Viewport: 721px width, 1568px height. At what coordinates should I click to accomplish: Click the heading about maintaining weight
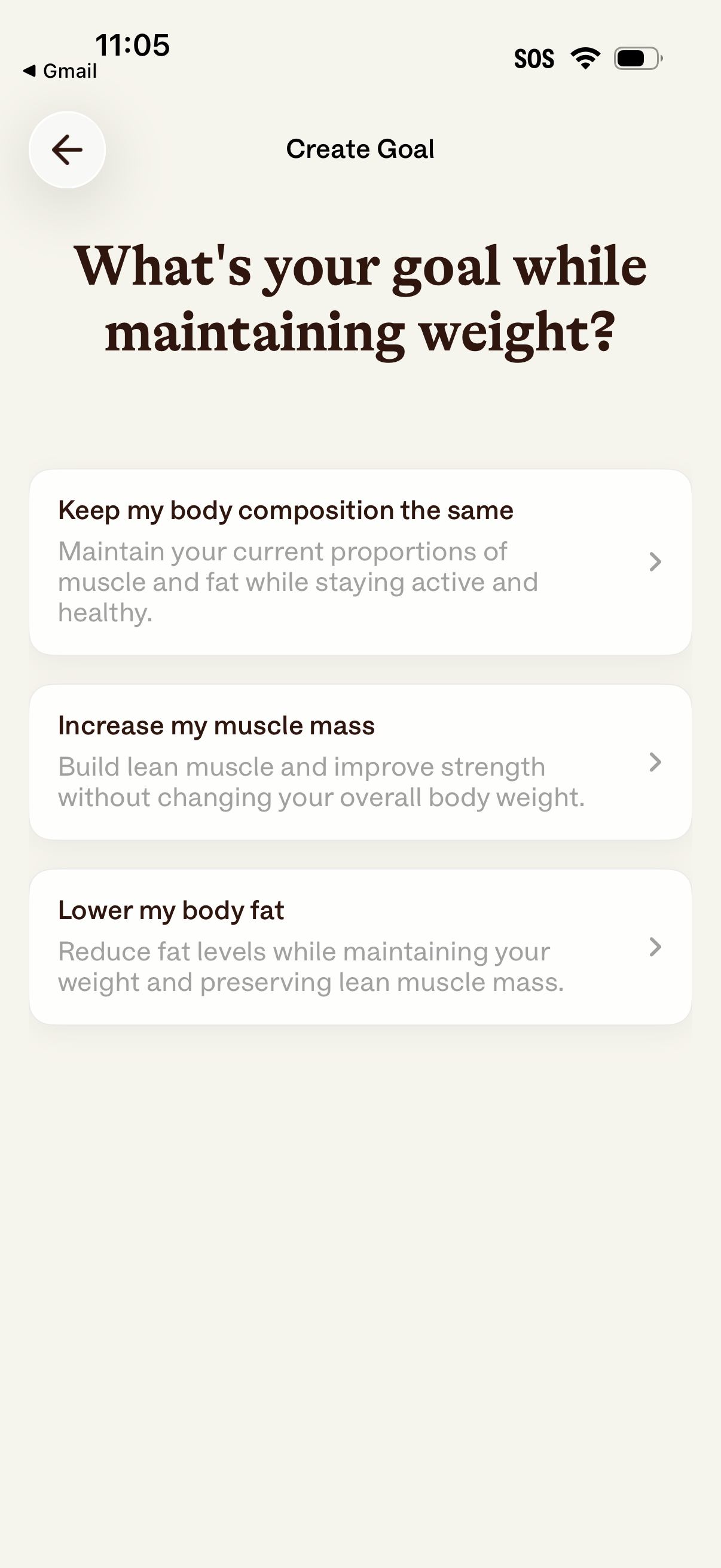[x=360, y=298]
